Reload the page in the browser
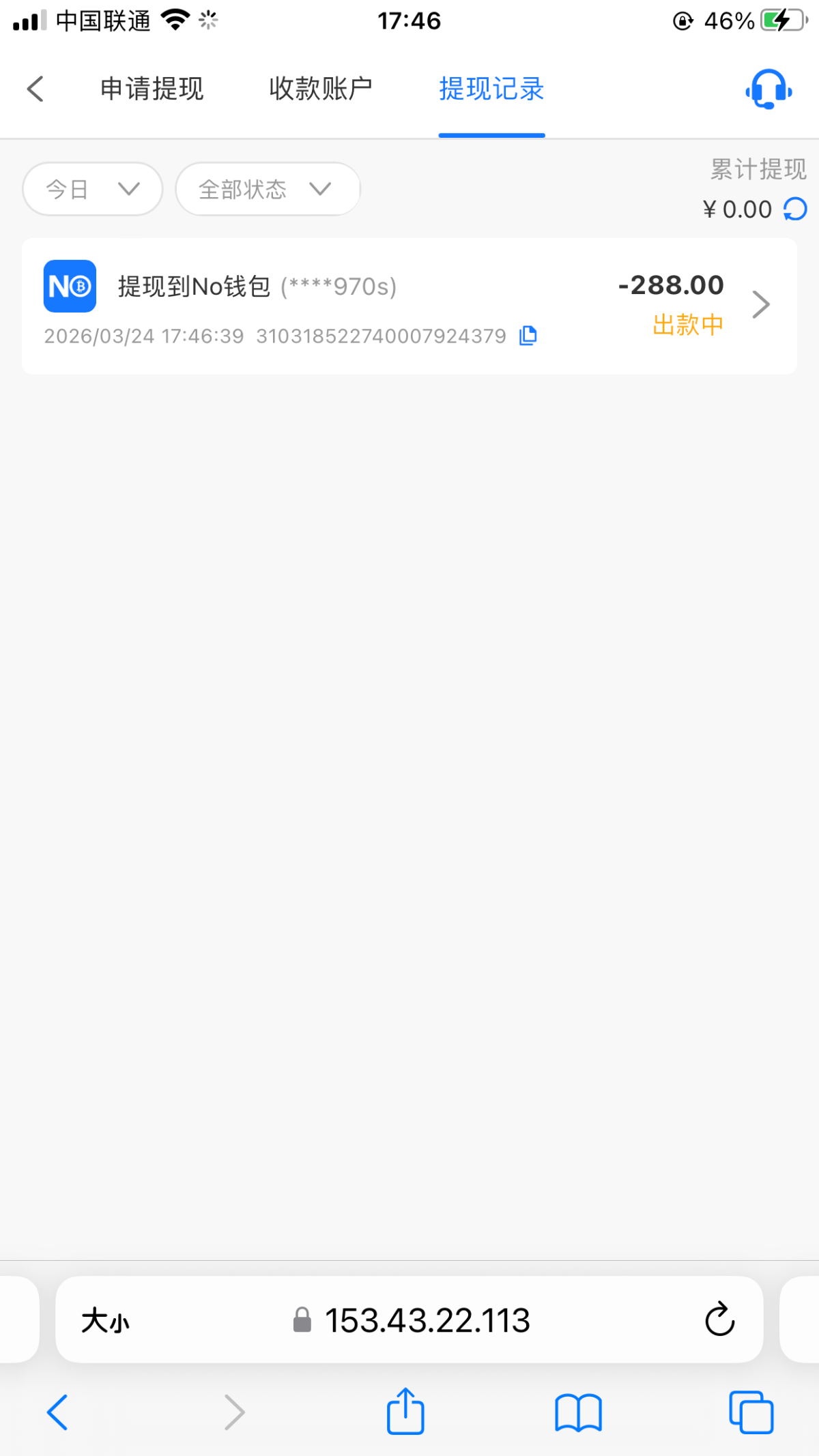Viewport: 819px width, 1456px height. [x=719, y=1320]
